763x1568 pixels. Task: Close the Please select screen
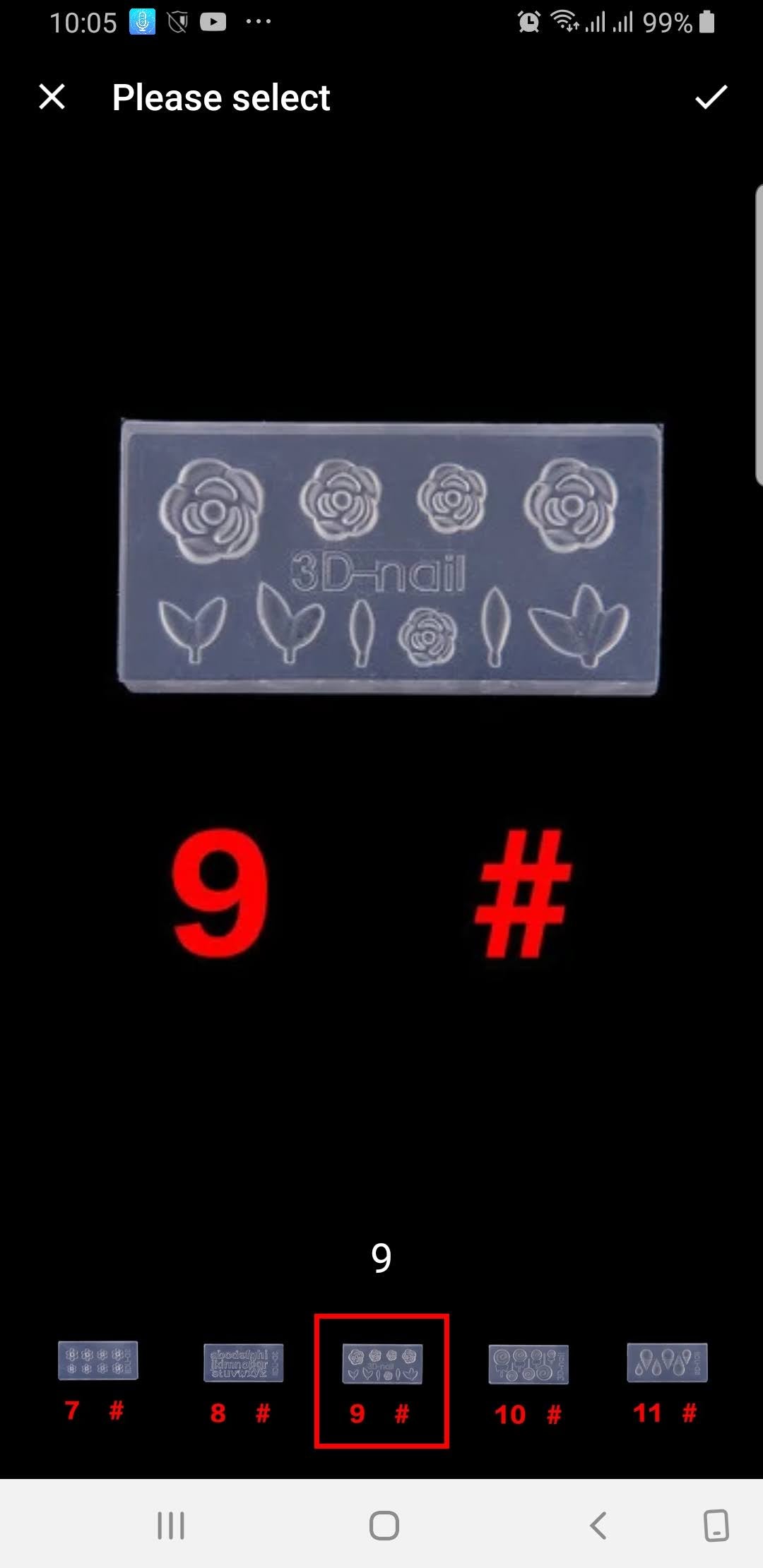52,97
